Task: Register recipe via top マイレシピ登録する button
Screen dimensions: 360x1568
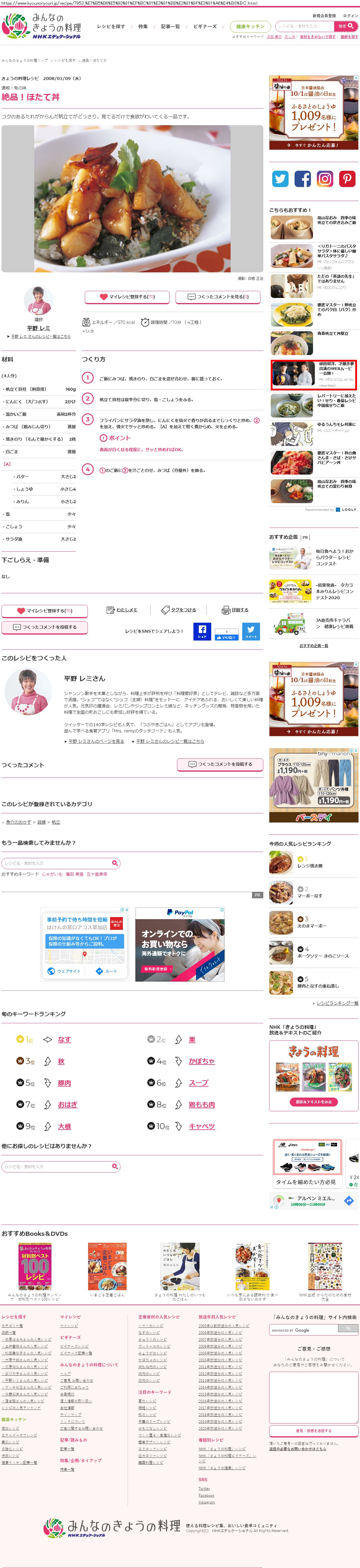Action: point(127,297)
